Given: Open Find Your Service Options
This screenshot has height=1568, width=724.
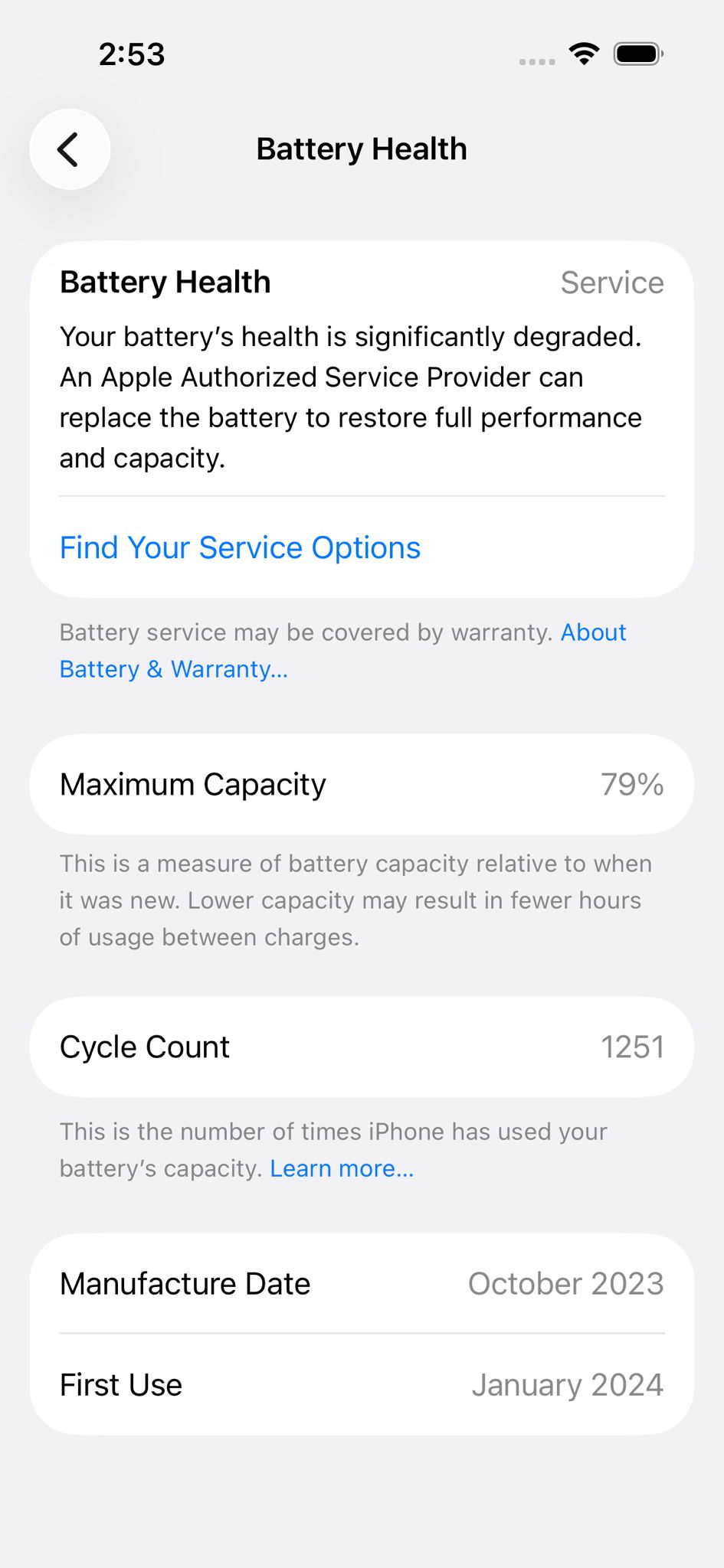Looking at the screenshot, I should pos(240,547).
